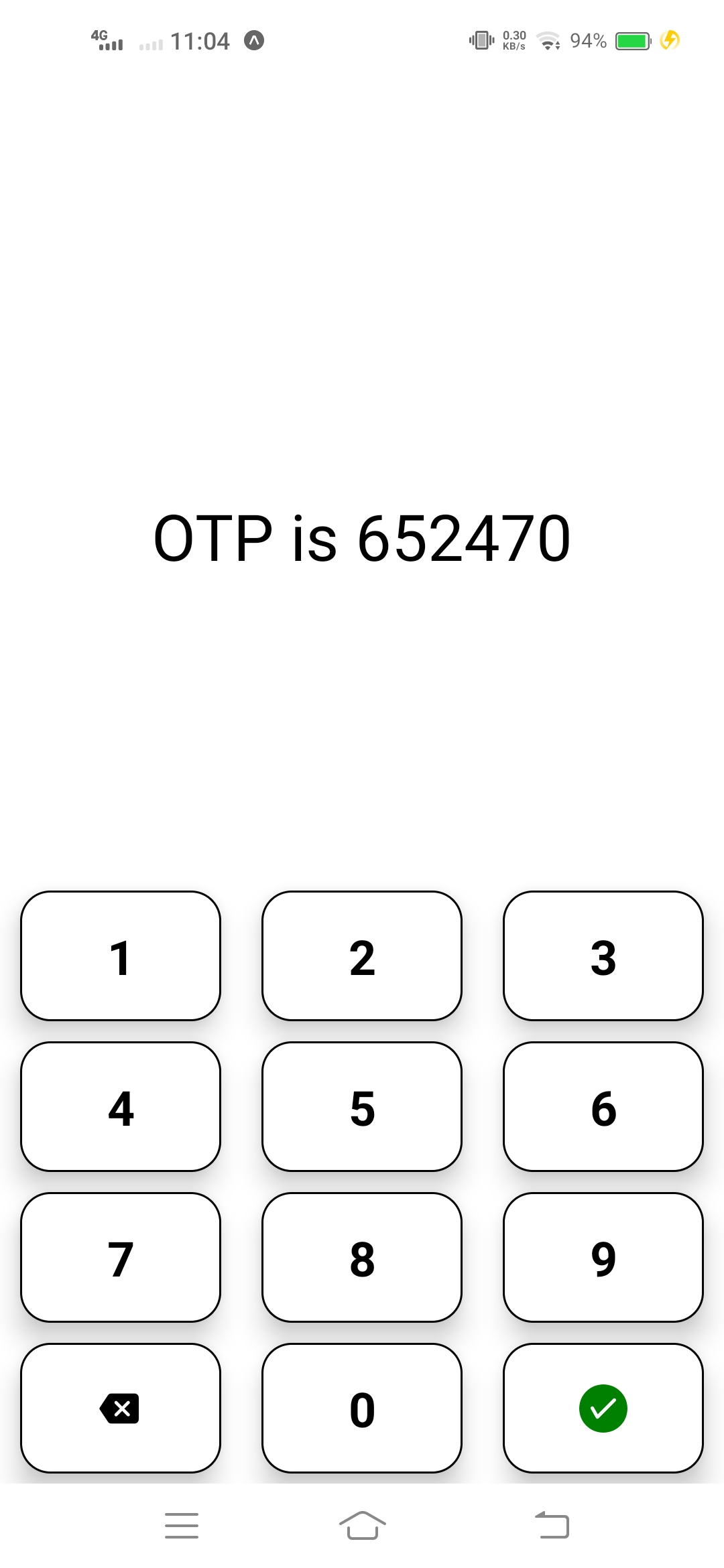Delete the last digit with backspace
Image resolution: width=724 pixels, height=1568 pixels.
[x=121, y=1409]
